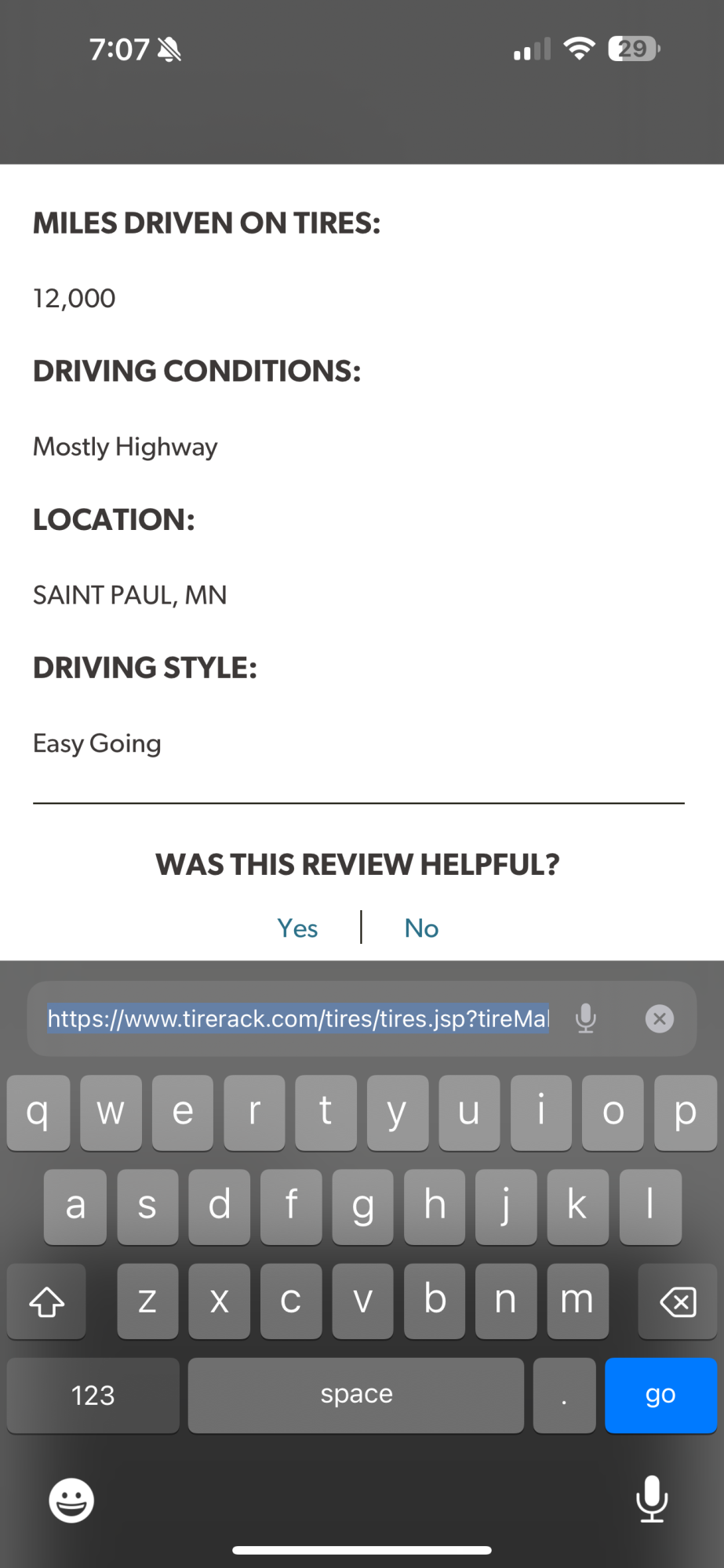Tap the shift key
The height and width of the screenshot is (1568, 724).
pyautogui.click(x=46, y=1301)
